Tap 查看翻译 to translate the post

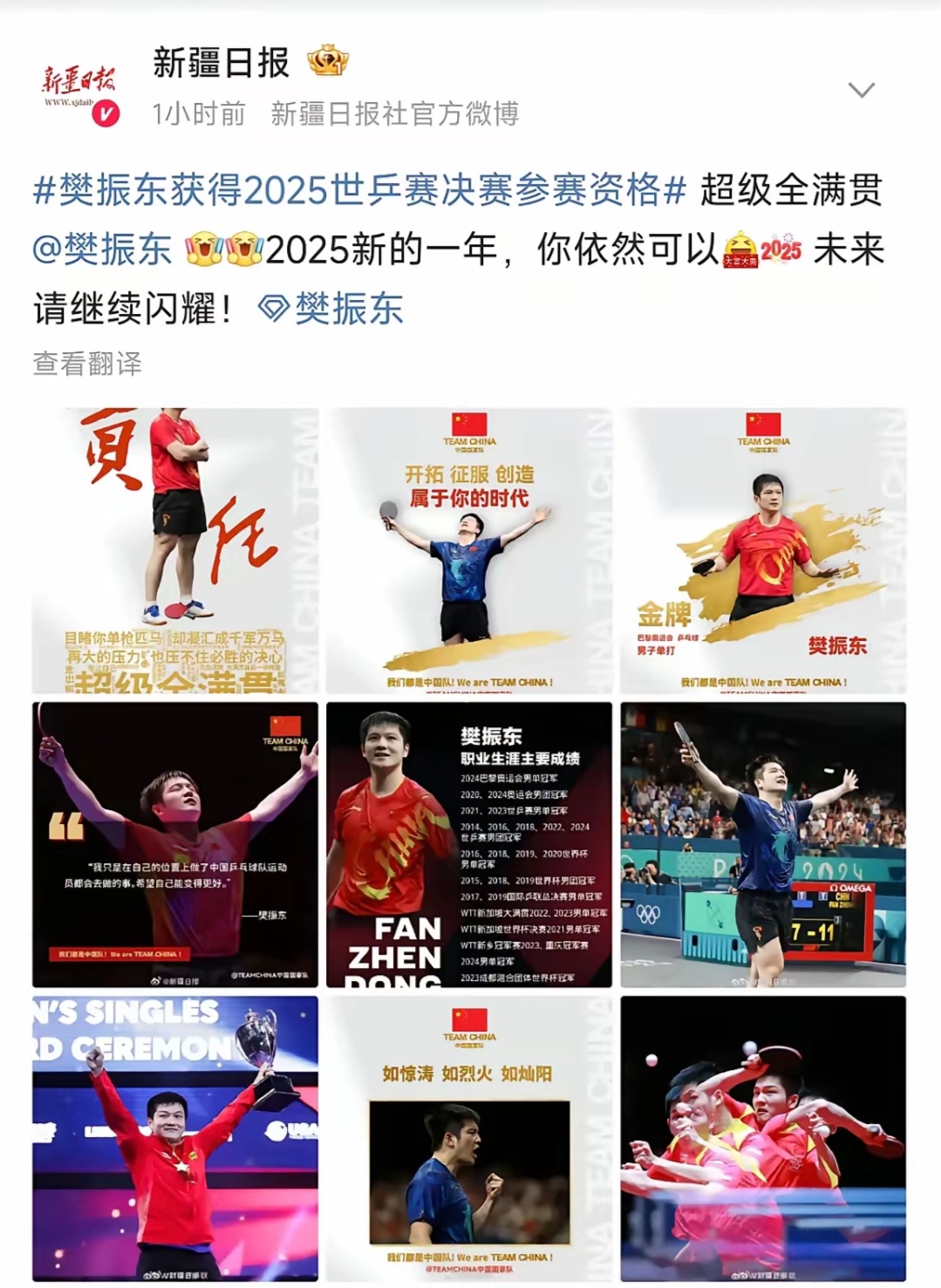point(87,364)
